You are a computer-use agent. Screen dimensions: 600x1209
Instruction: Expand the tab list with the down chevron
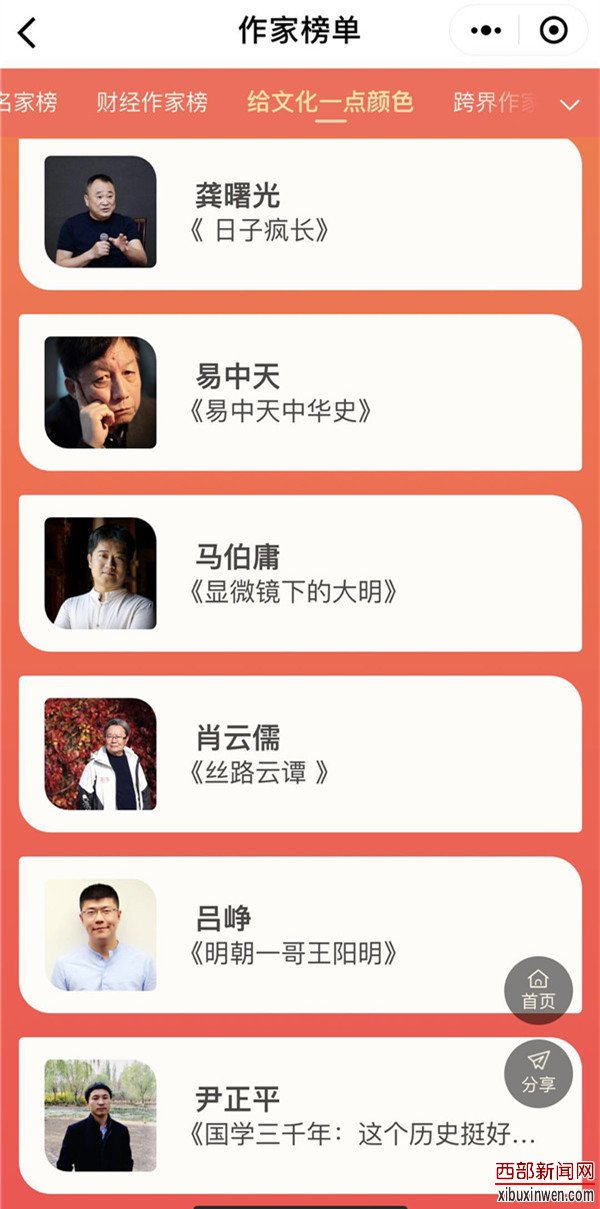coord(570,104)
